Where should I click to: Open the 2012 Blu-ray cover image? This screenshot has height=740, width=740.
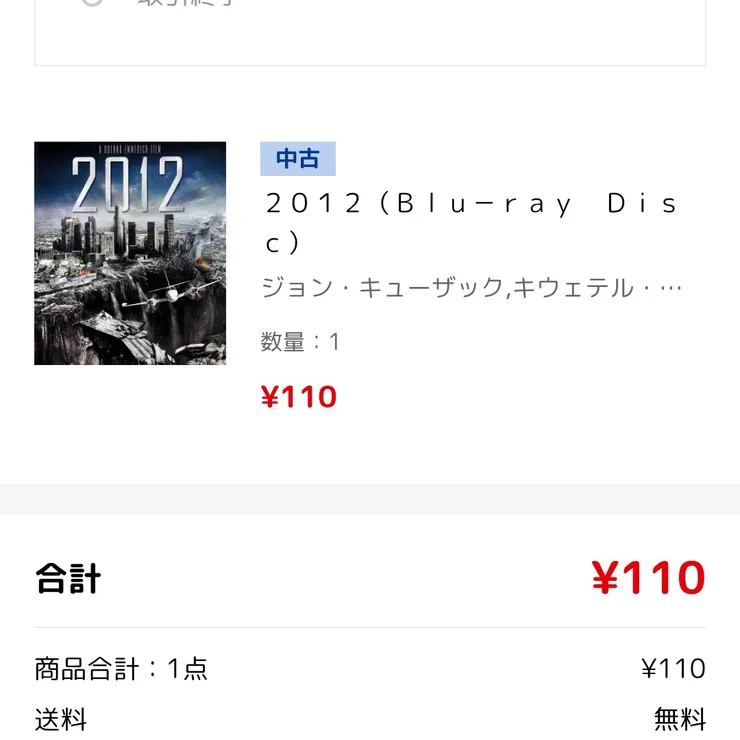130,253
